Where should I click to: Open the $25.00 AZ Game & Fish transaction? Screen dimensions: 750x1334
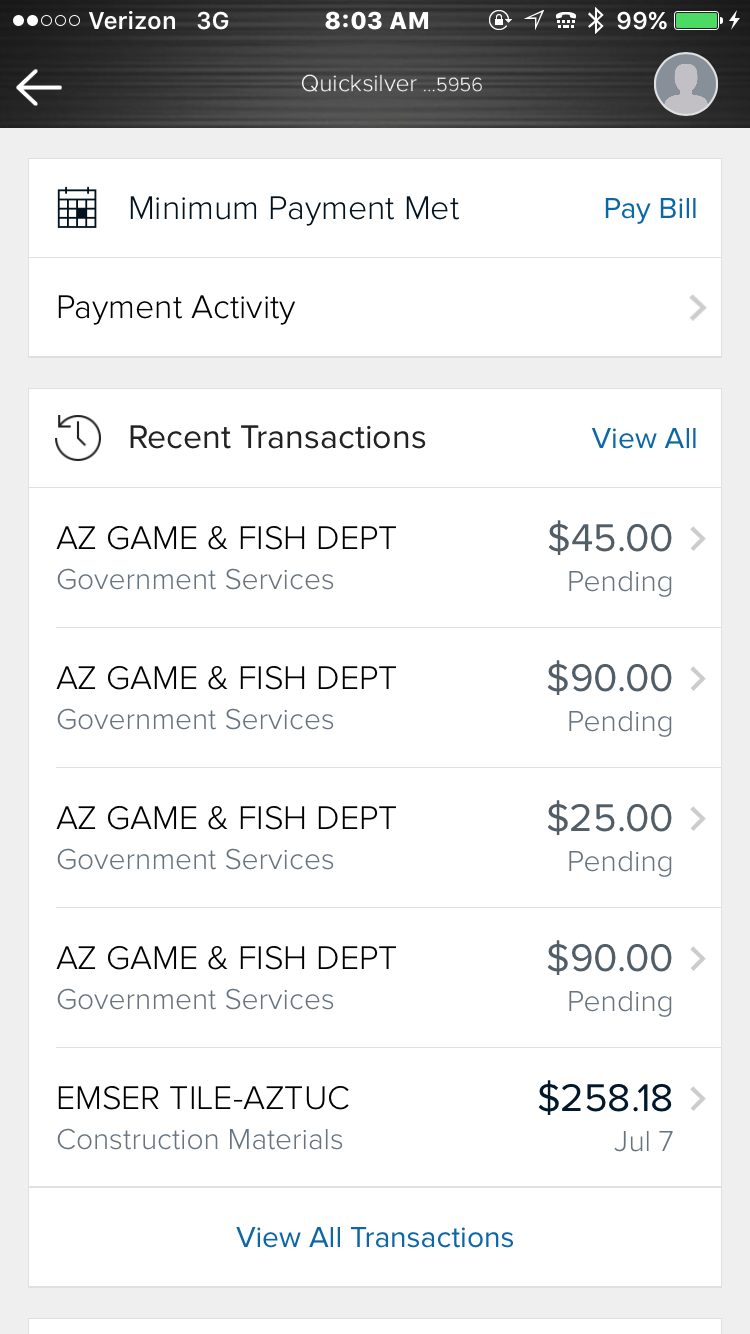[x=375, y=838]
